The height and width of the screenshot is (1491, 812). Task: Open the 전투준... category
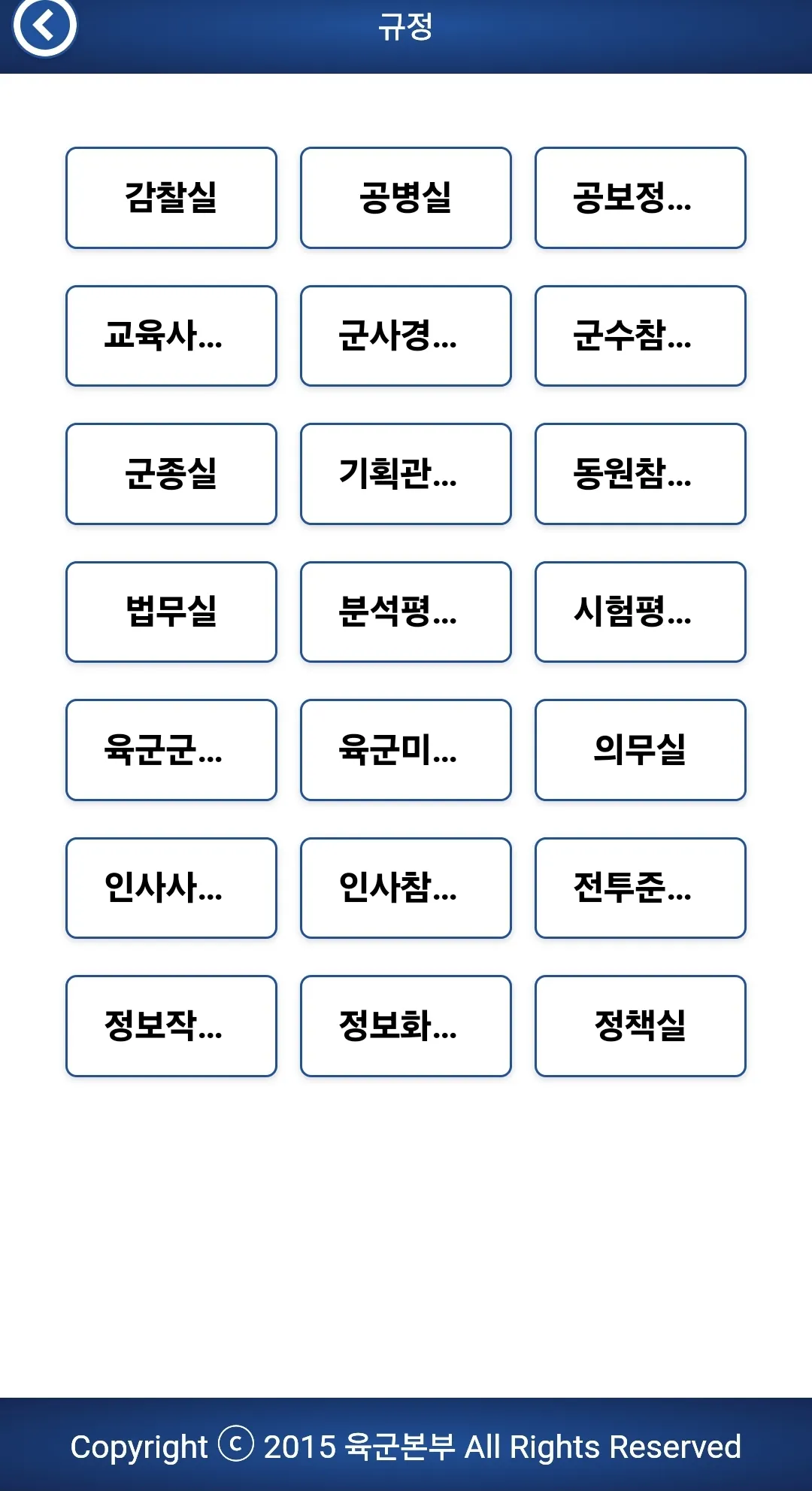641,888
